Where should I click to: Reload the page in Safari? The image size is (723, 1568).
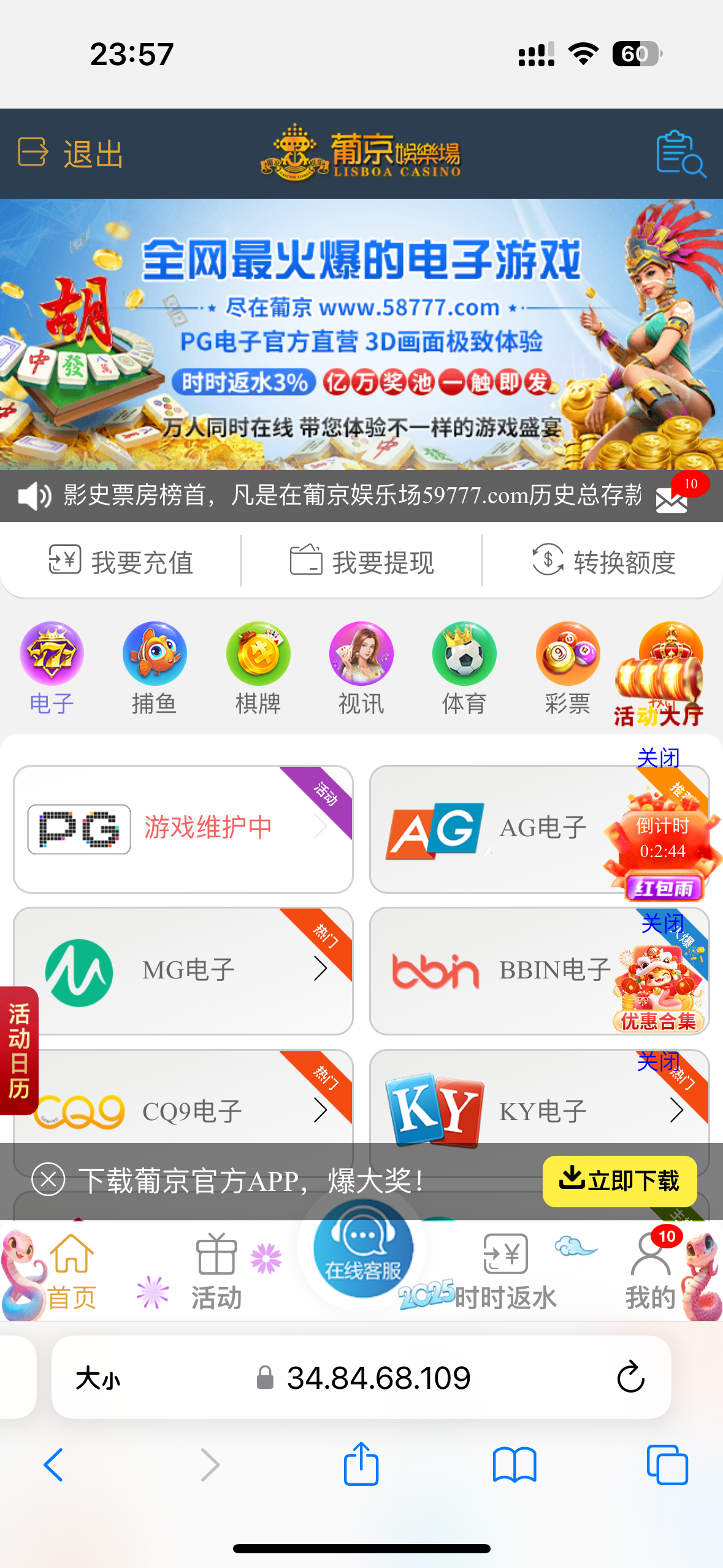630,1377
